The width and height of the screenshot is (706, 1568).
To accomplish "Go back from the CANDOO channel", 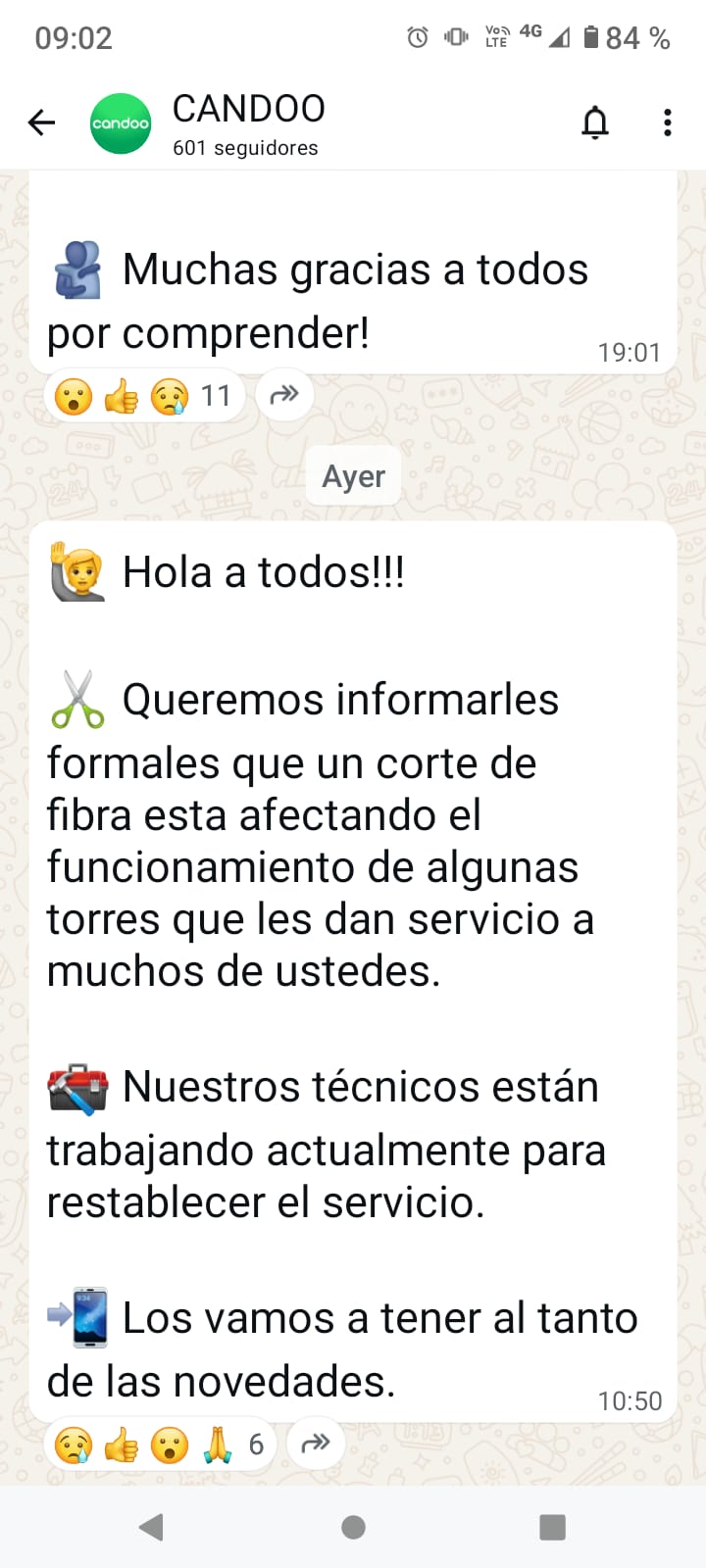I will point(41,122).
